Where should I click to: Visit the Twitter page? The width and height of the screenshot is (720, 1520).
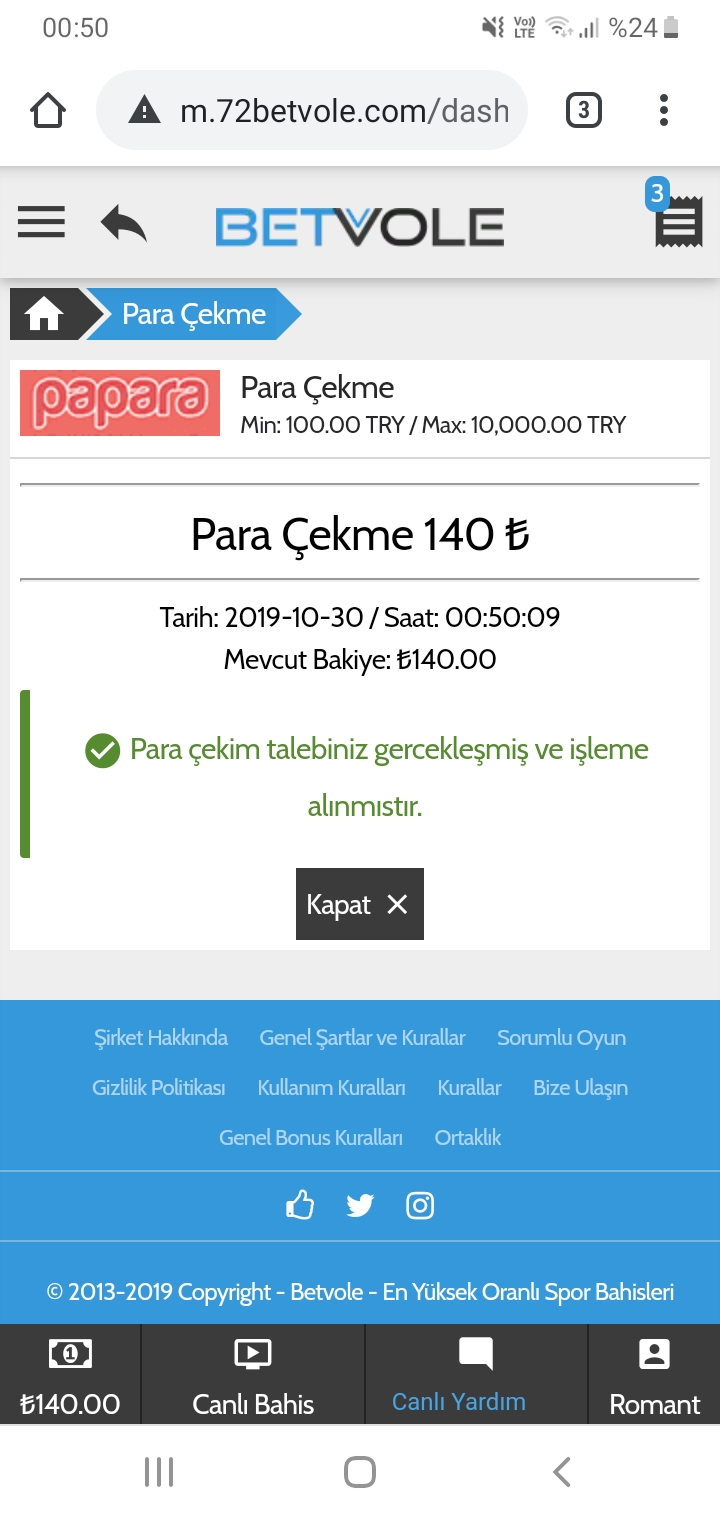pyautogui.click(x=360, y=1206)
